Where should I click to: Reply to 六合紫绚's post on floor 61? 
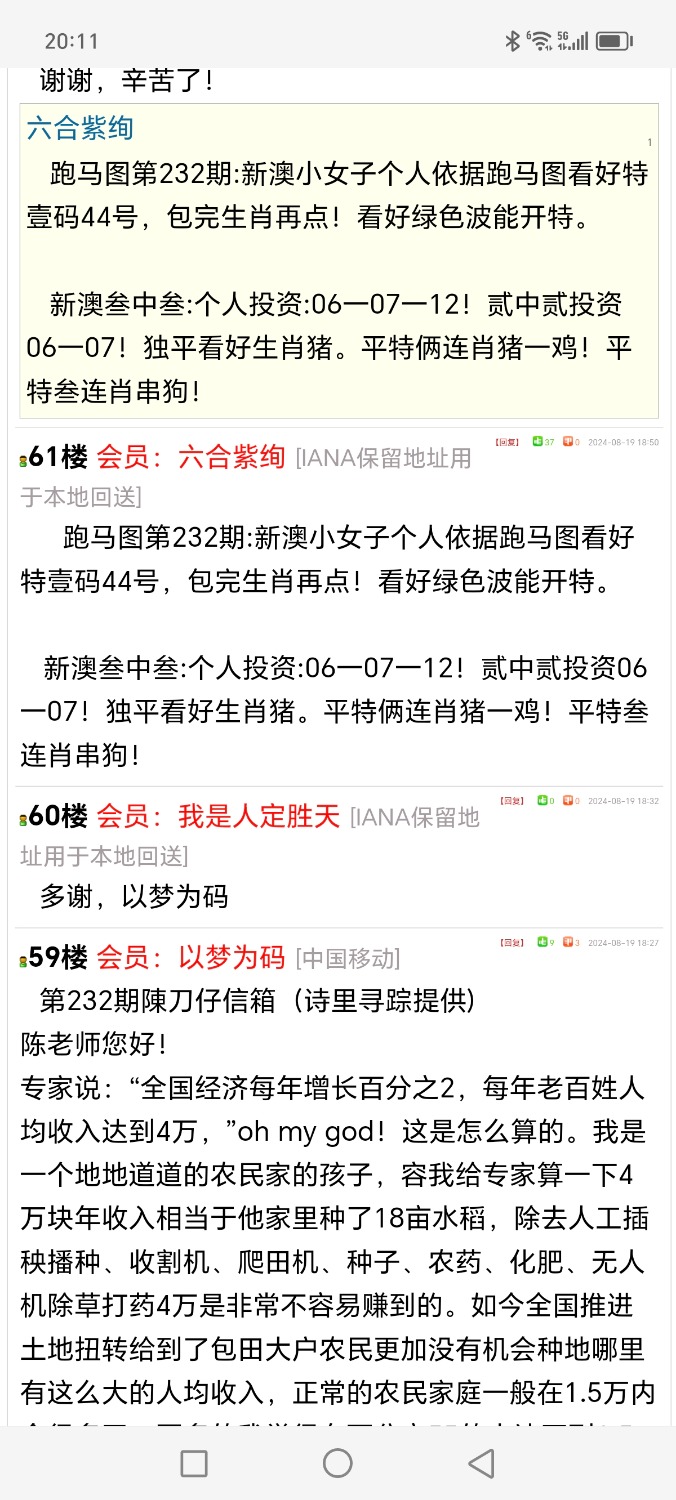coord(507,442)
